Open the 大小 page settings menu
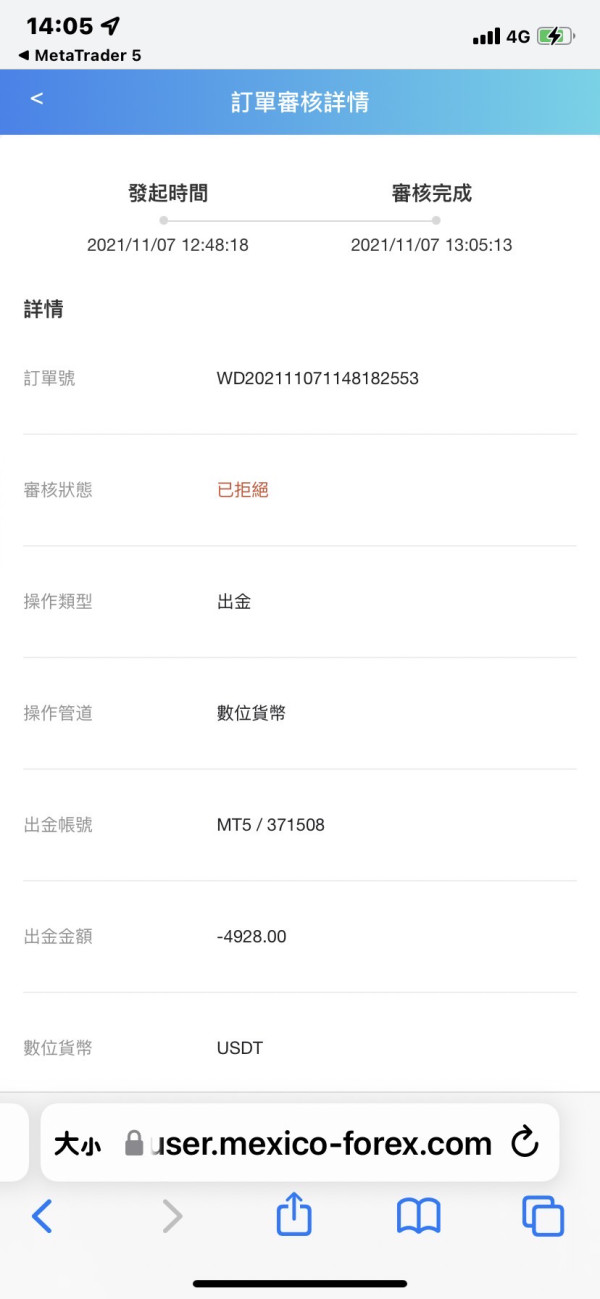 77,1144
